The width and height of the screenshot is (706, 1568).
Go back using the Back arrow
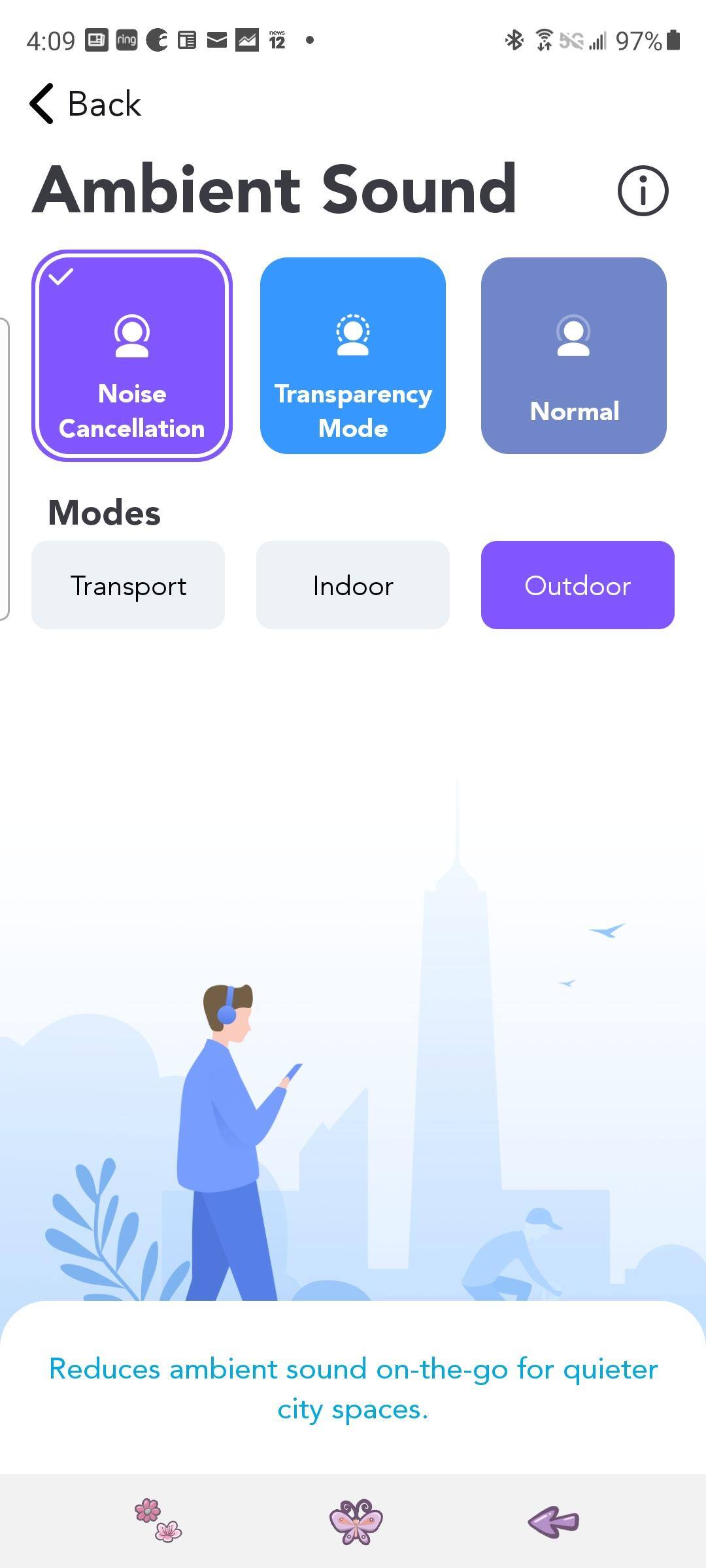85,104
